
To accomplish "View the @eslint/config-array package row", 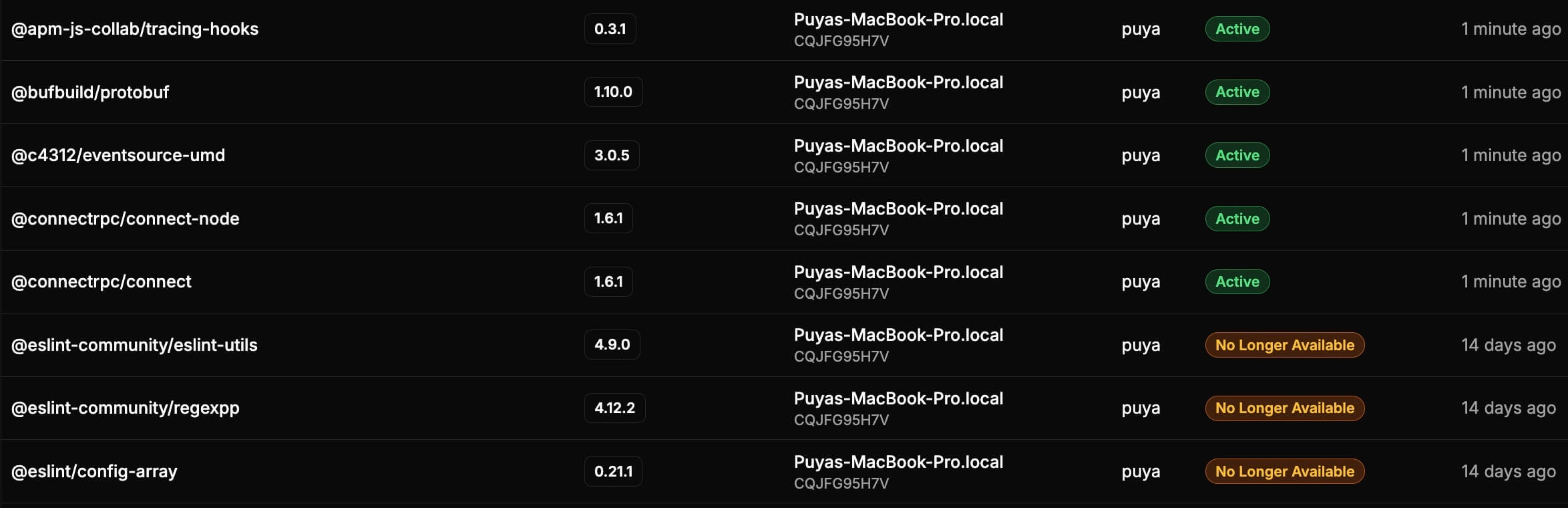I will 94,471.
